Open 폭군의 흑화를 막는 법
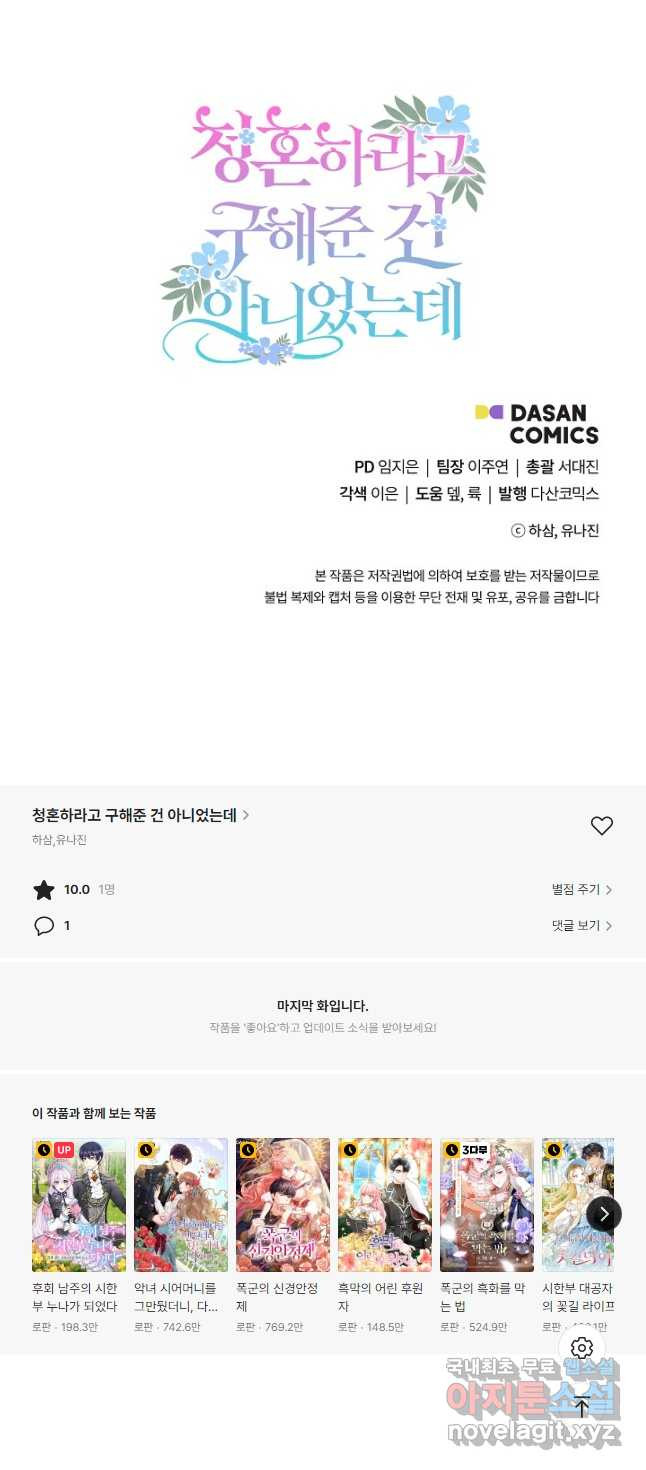 487,1205
